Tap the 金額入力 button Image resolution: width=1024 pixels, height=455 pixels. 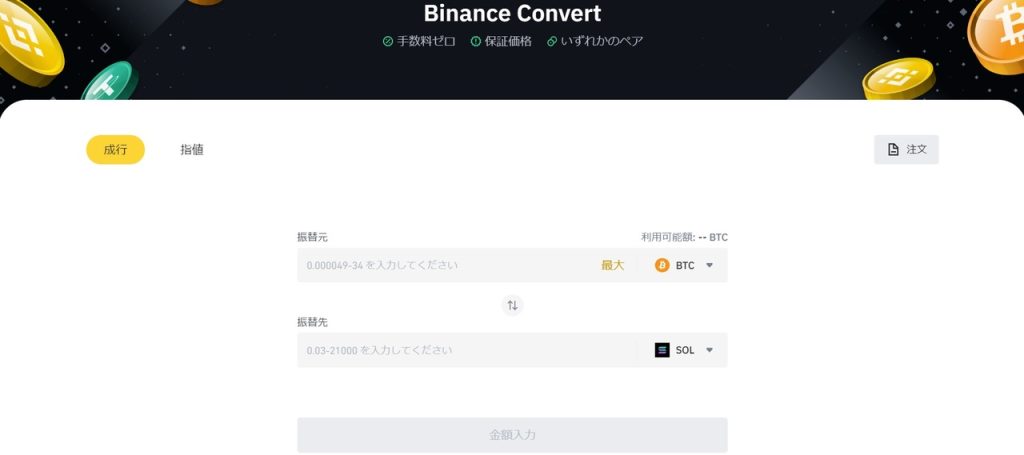click(x=512, y=435)
